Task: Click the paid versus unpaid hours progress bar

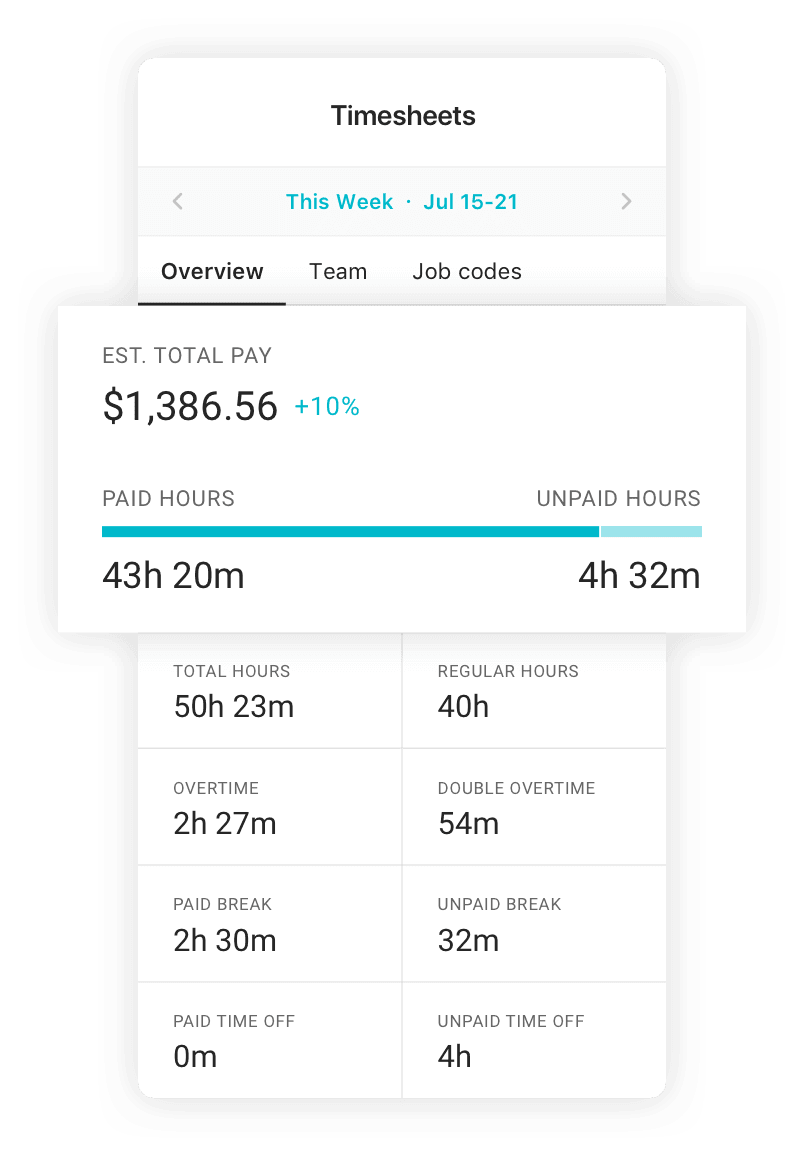Action: tap(402, 531)
